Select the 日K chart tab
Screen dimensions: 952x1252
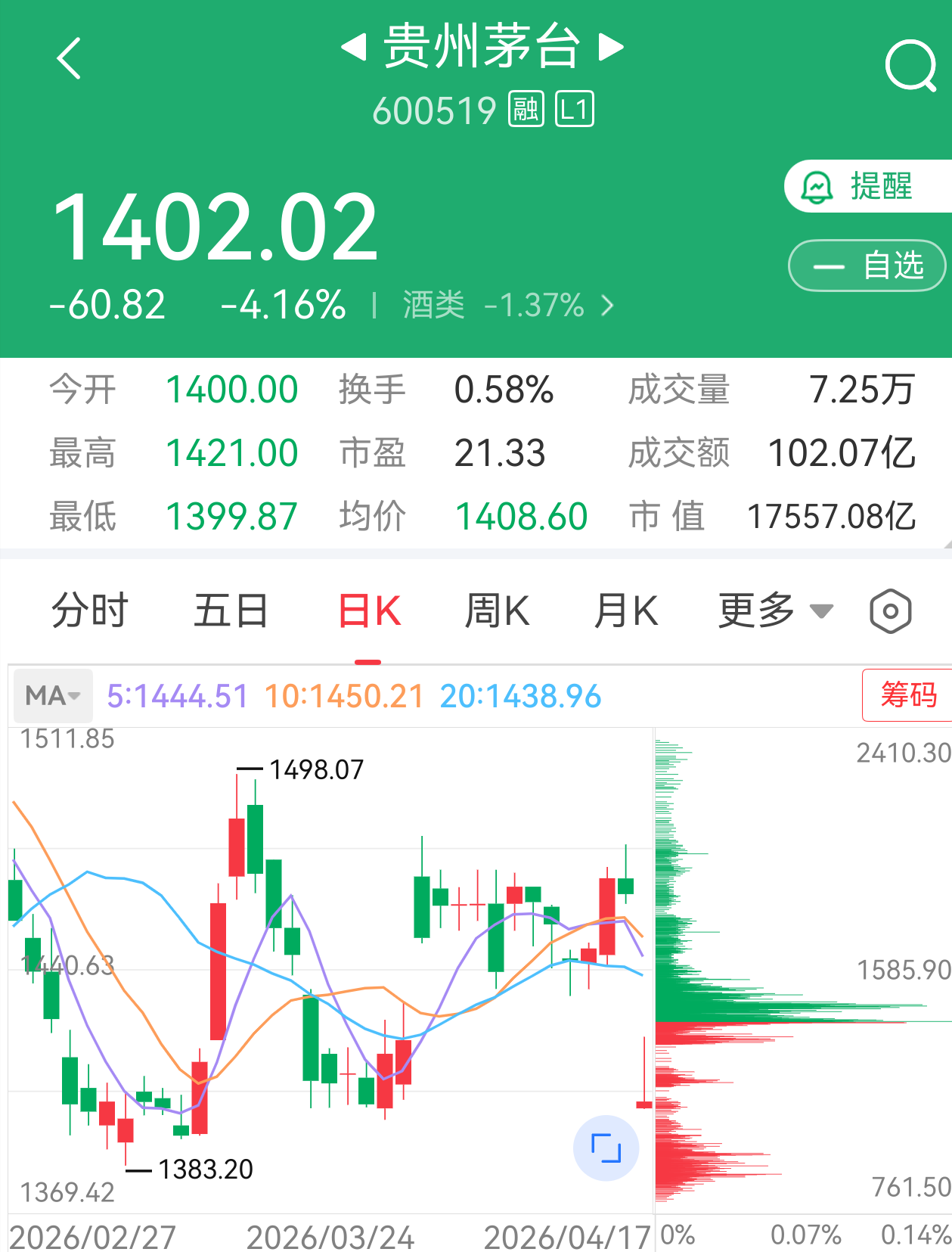pos(369,610)
